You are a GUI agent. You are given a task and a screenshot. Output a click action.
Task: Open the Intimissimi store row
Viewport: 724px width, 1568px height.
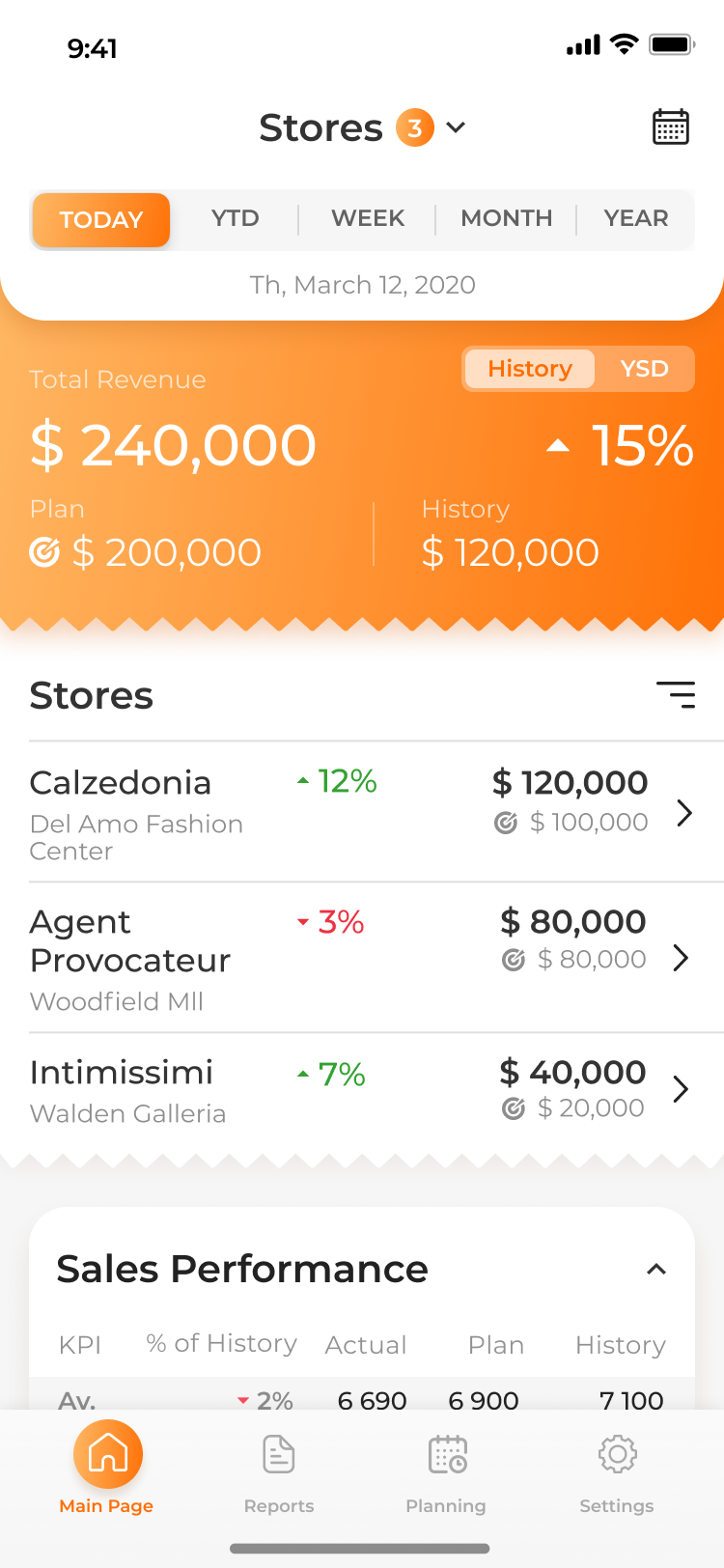tap(376, 1090)
